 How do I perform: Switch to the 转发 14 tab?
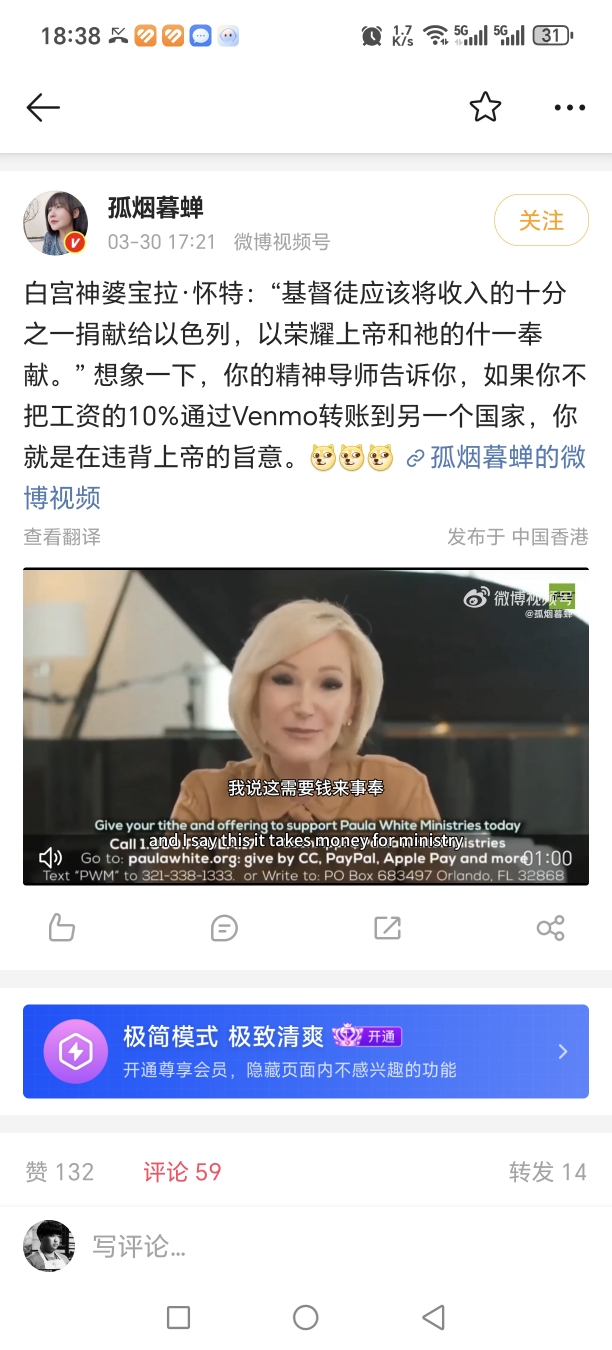tap(547, 1172)
